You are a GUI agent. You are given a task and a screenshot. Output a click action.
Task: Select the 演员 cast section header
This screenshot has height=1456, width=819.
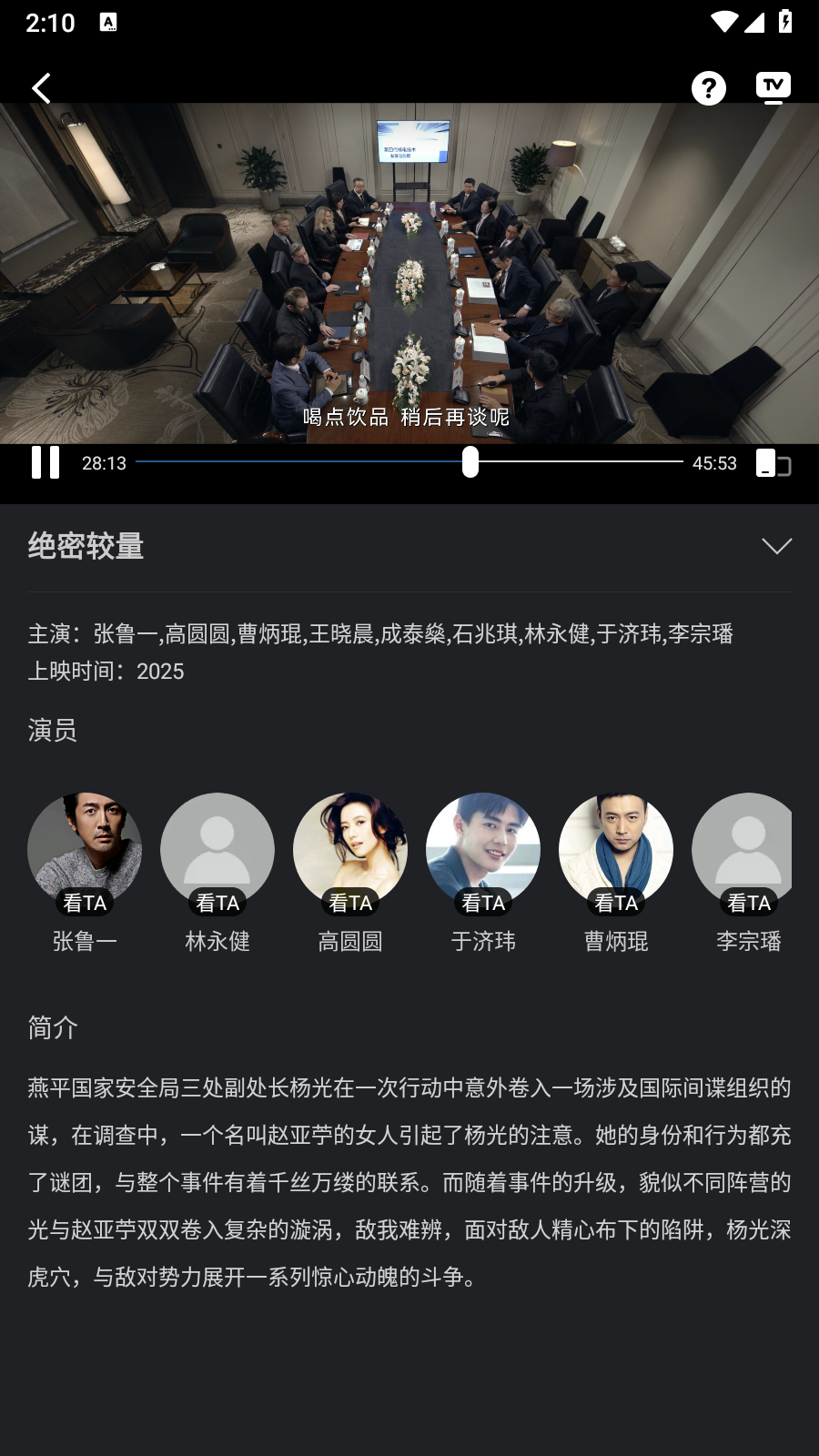(52, 731)
